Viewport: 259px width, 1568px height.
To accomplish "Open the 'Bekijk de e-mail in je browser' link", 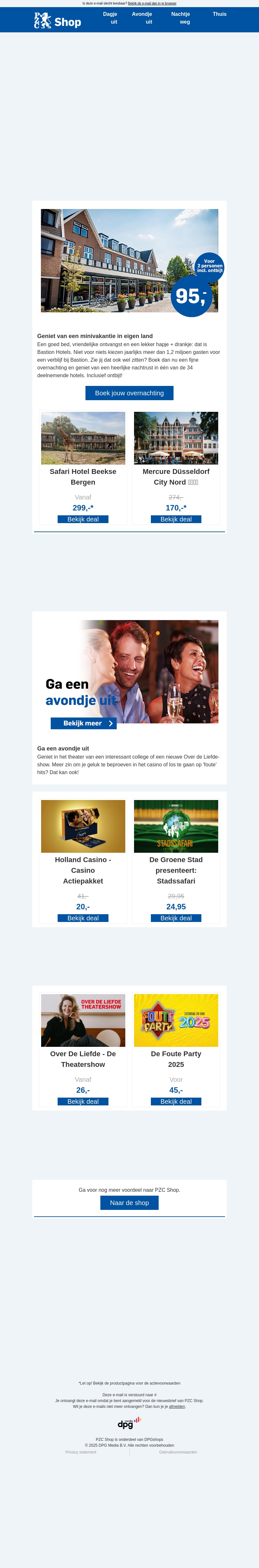I will coord(152,4).
